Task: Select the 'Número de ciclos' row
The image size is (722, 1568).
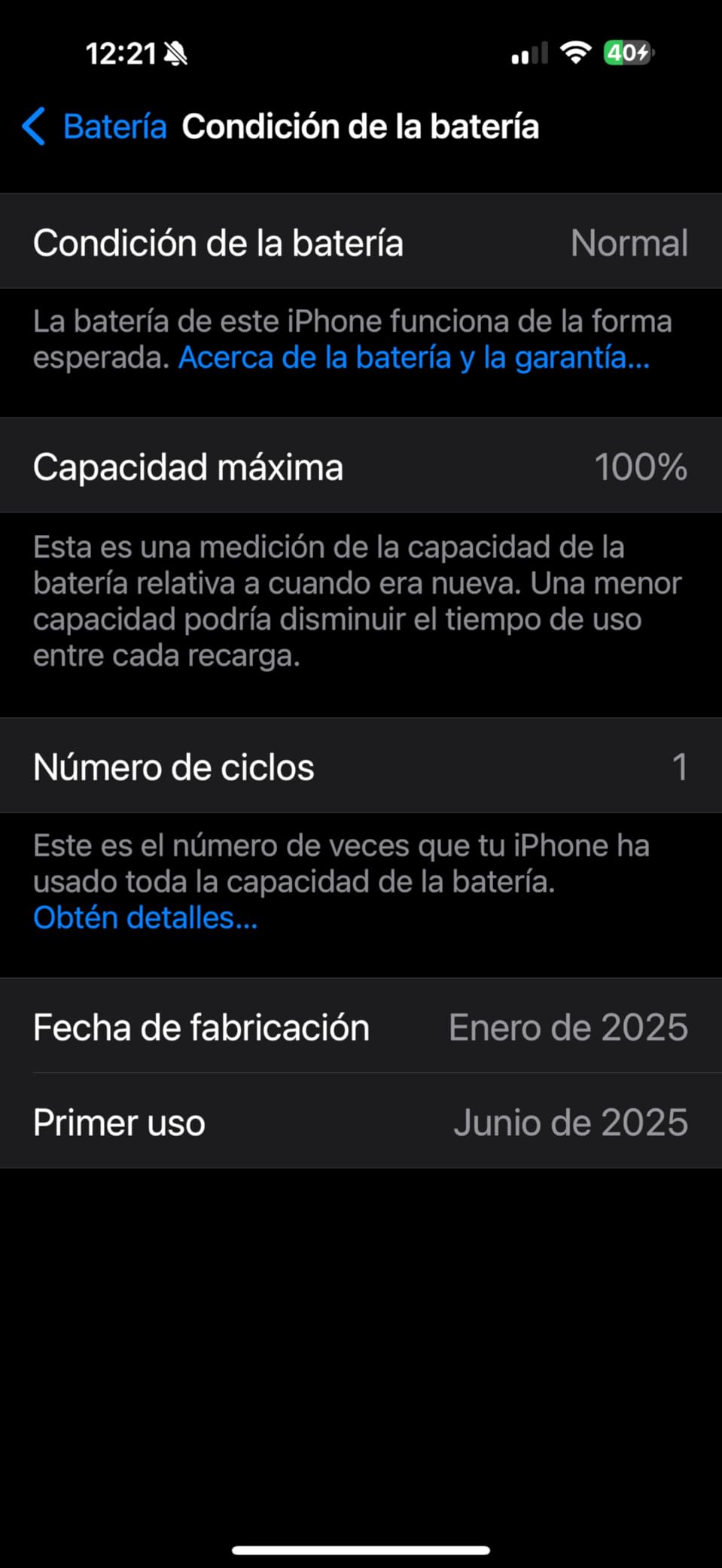Action: tap(361, 766)
